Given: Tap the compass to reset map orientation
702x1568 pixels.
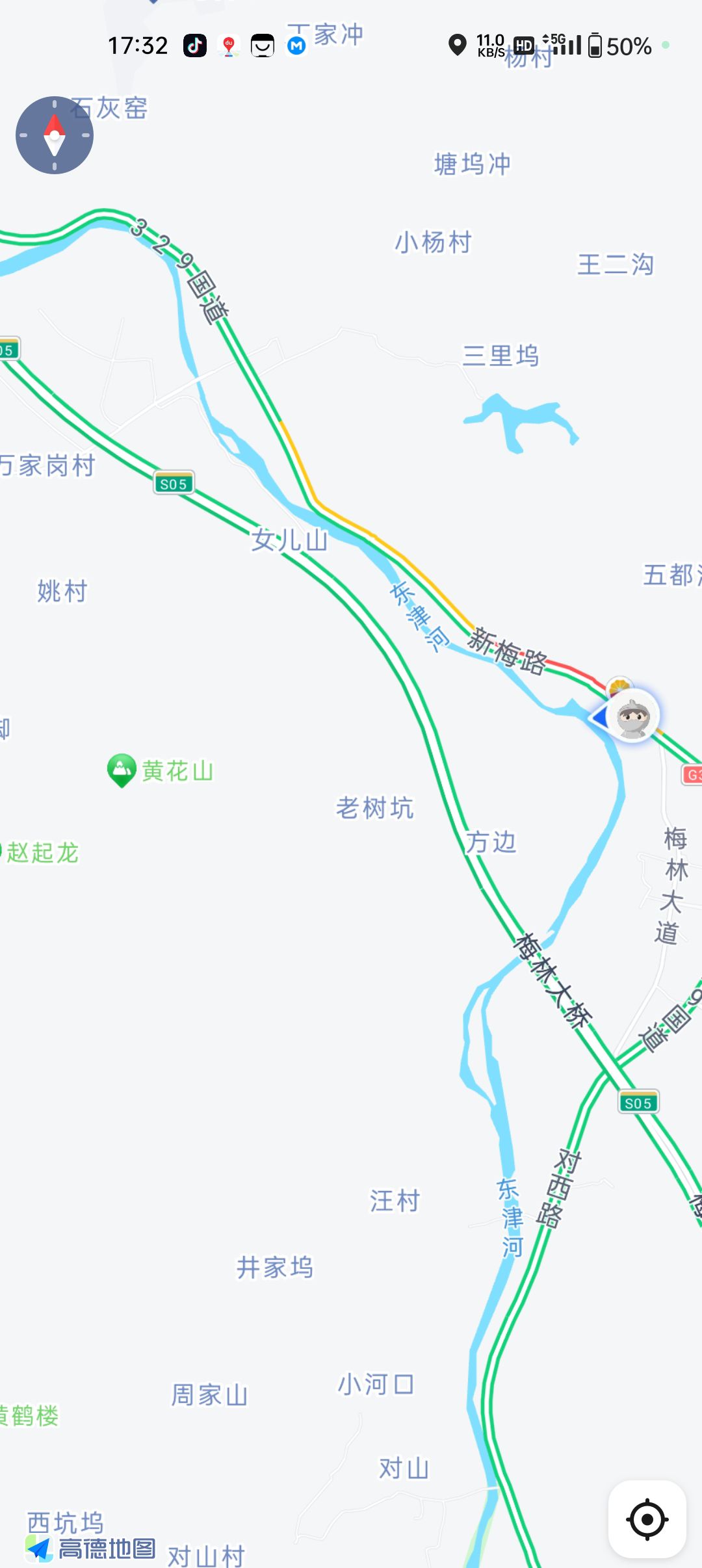Looking at the screenshot, I should click(55, 135).
